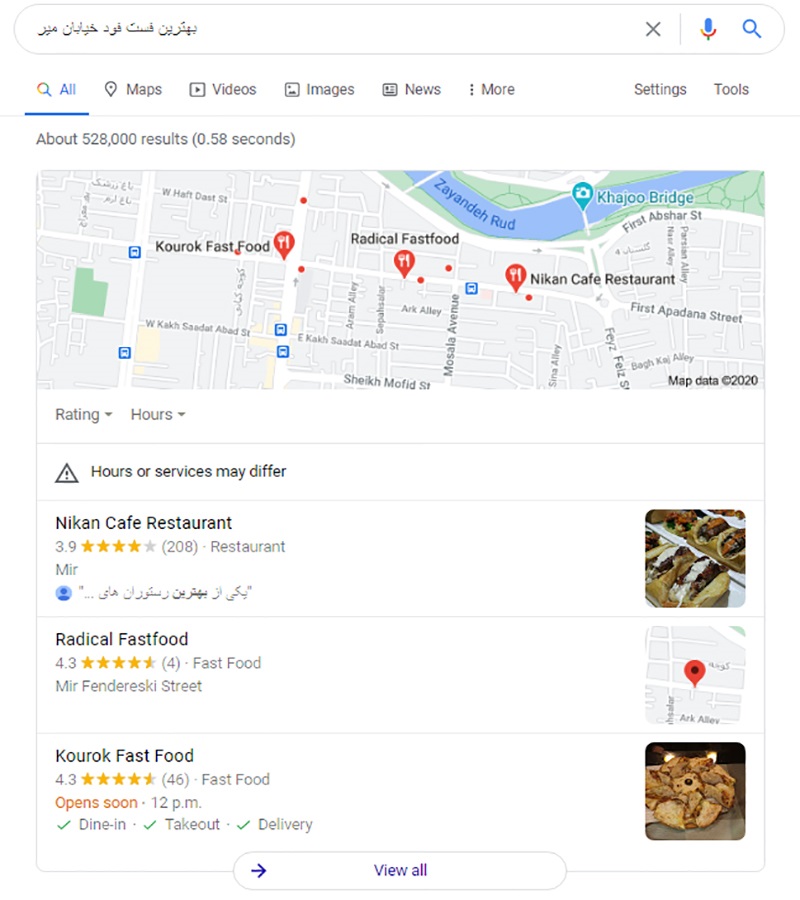View all local results

click(x=400, y=870)
